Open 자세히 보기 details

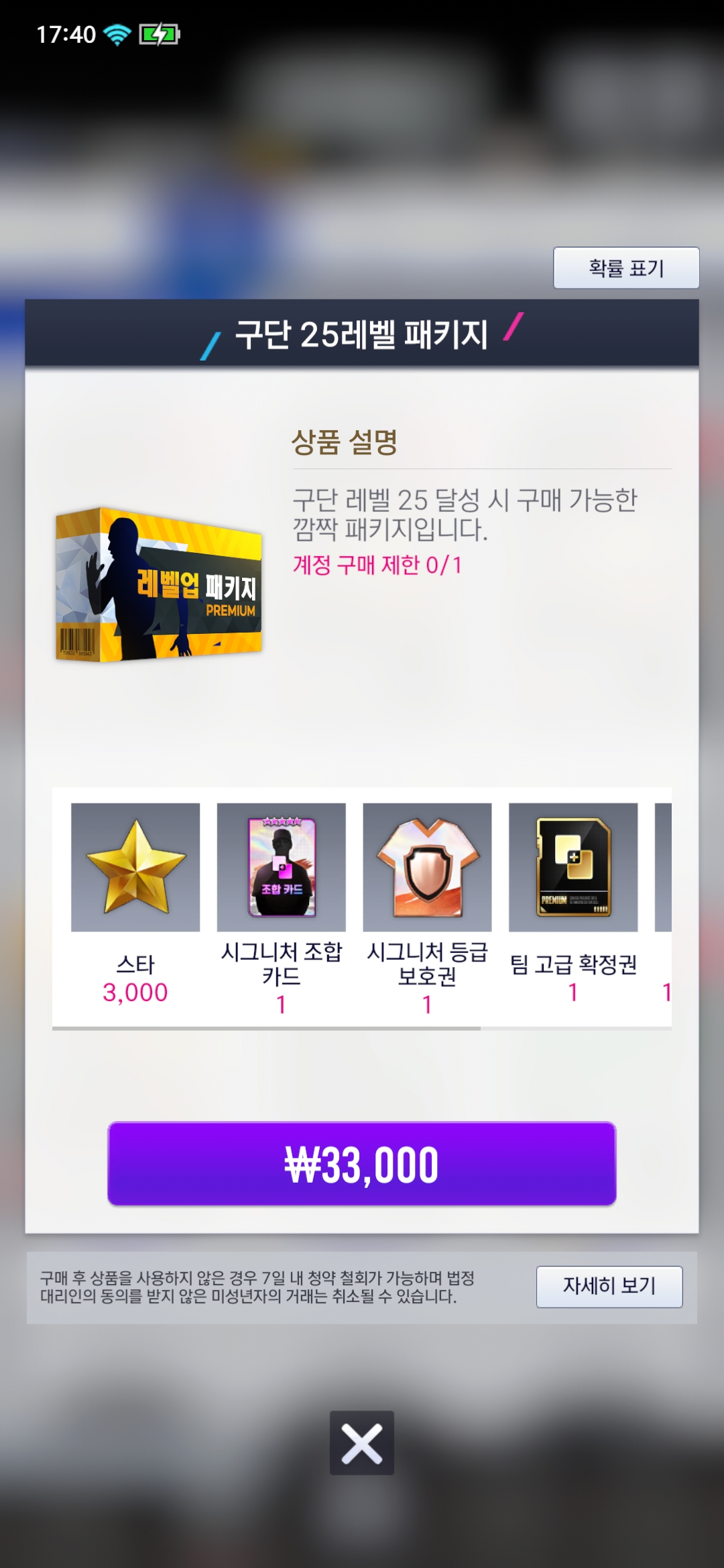609,1286
